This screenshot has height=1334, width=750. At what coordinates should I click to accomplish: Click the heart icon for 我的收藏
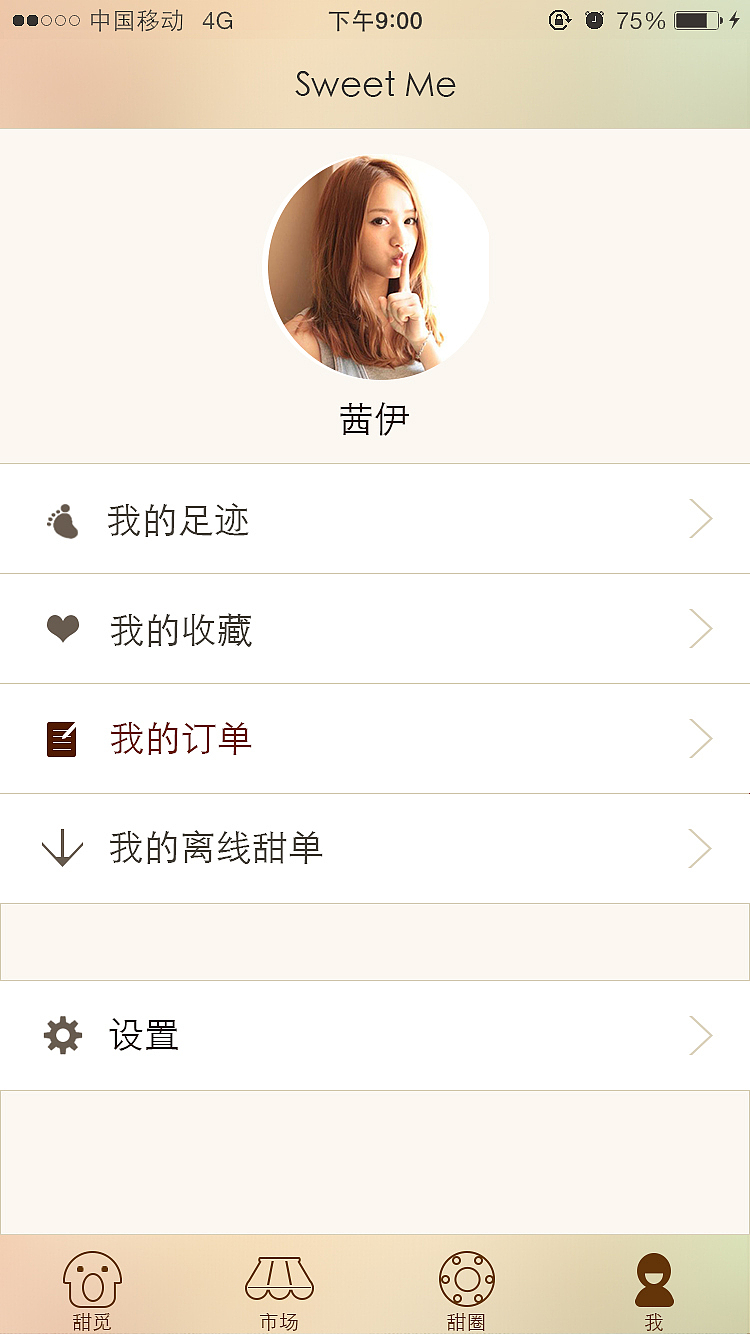(x=63, y=628)
